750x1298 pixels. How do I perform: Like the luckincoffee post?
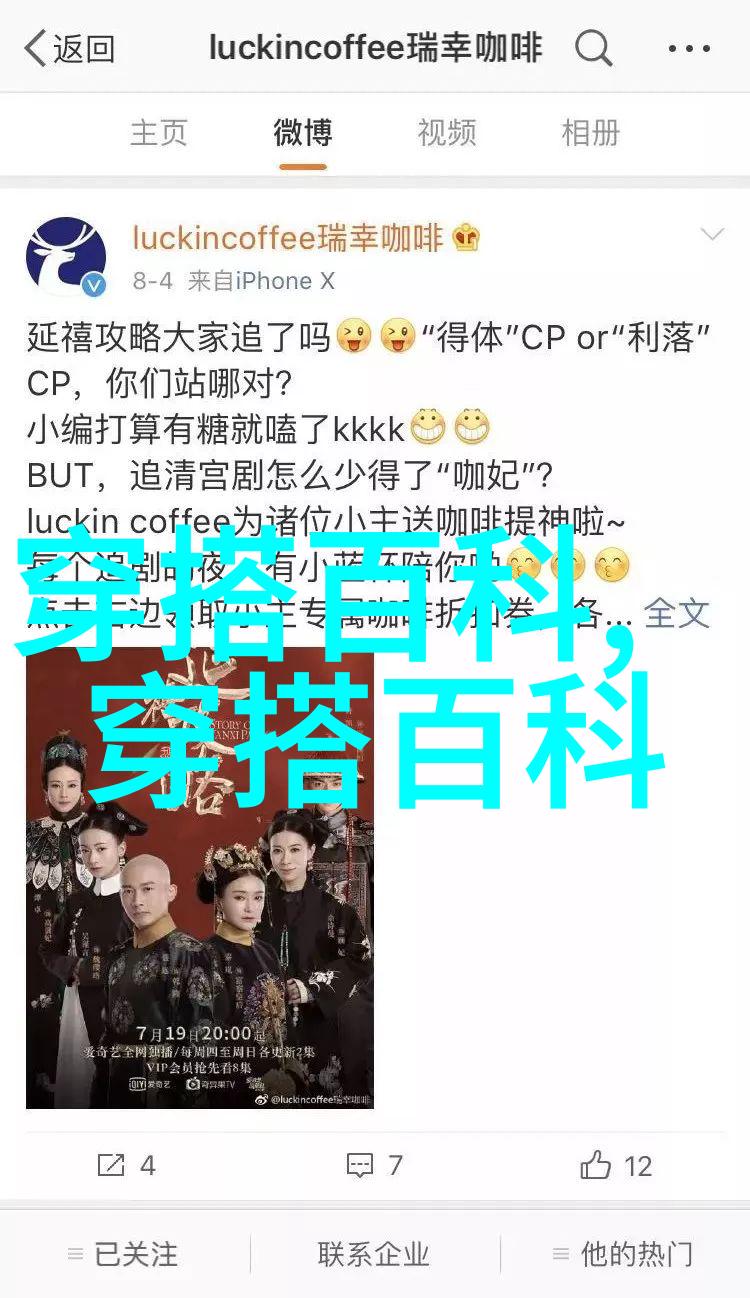click(x=615, y=1165)
